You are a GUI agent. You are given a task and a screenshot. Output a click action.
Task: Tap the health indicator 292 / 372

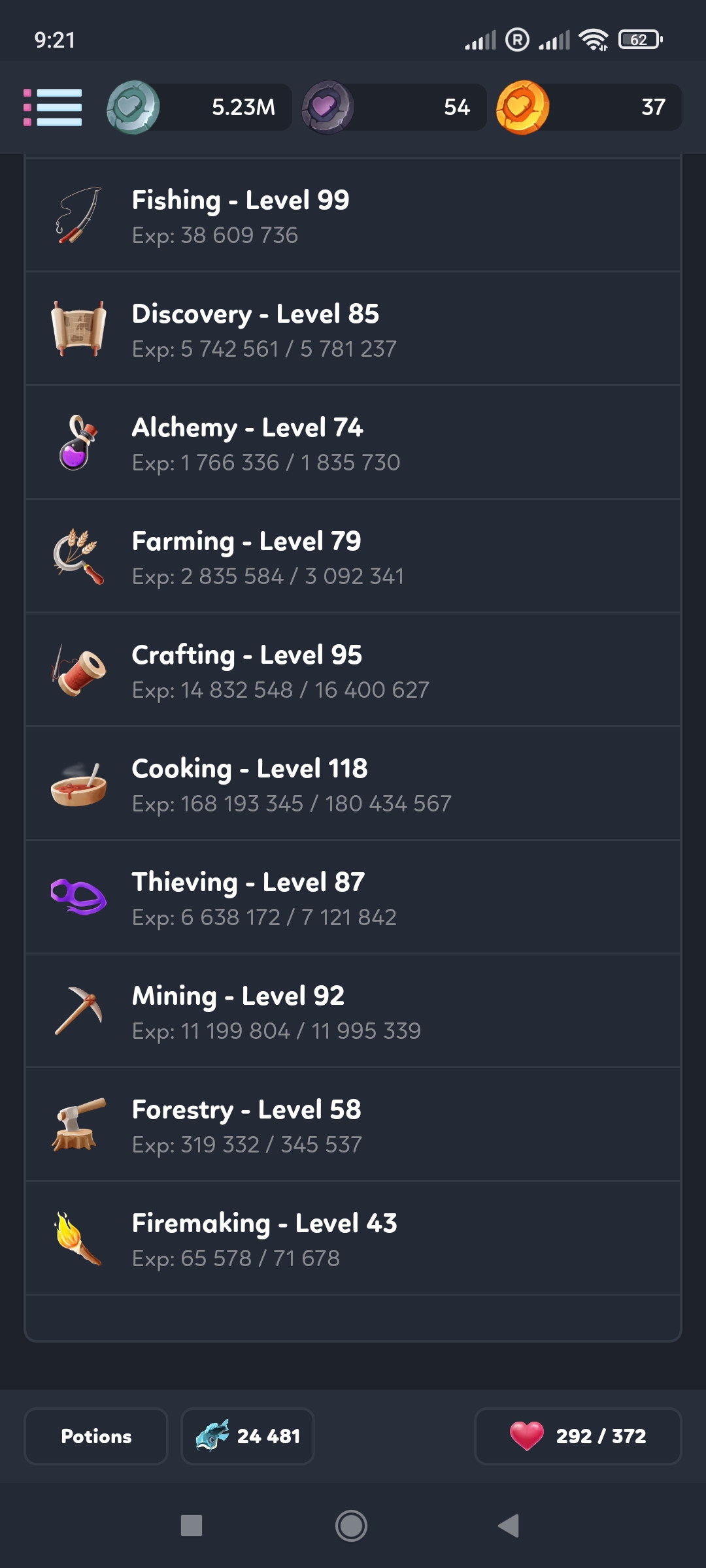[x=578, y=1436]
